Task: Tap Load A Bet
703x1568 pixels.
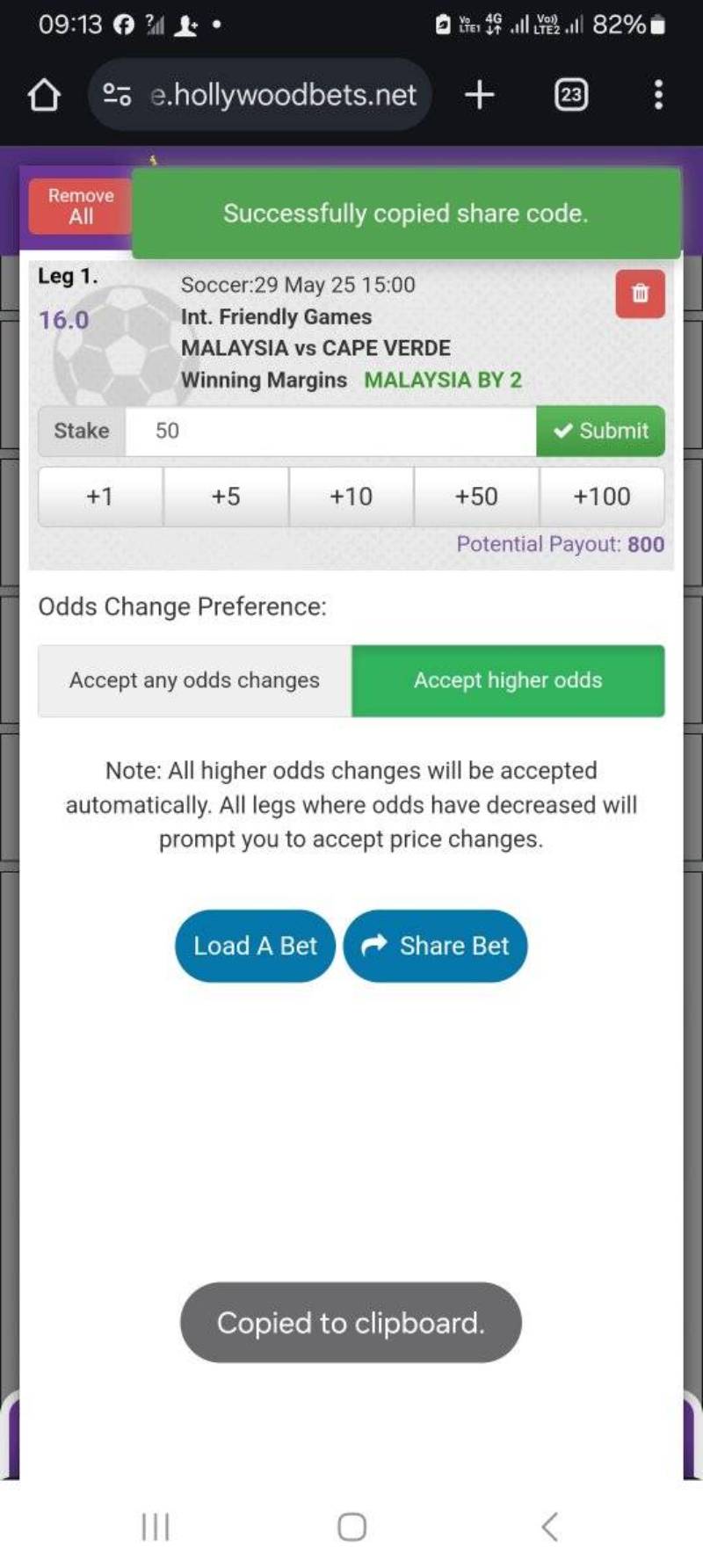Action: (255, 946)
